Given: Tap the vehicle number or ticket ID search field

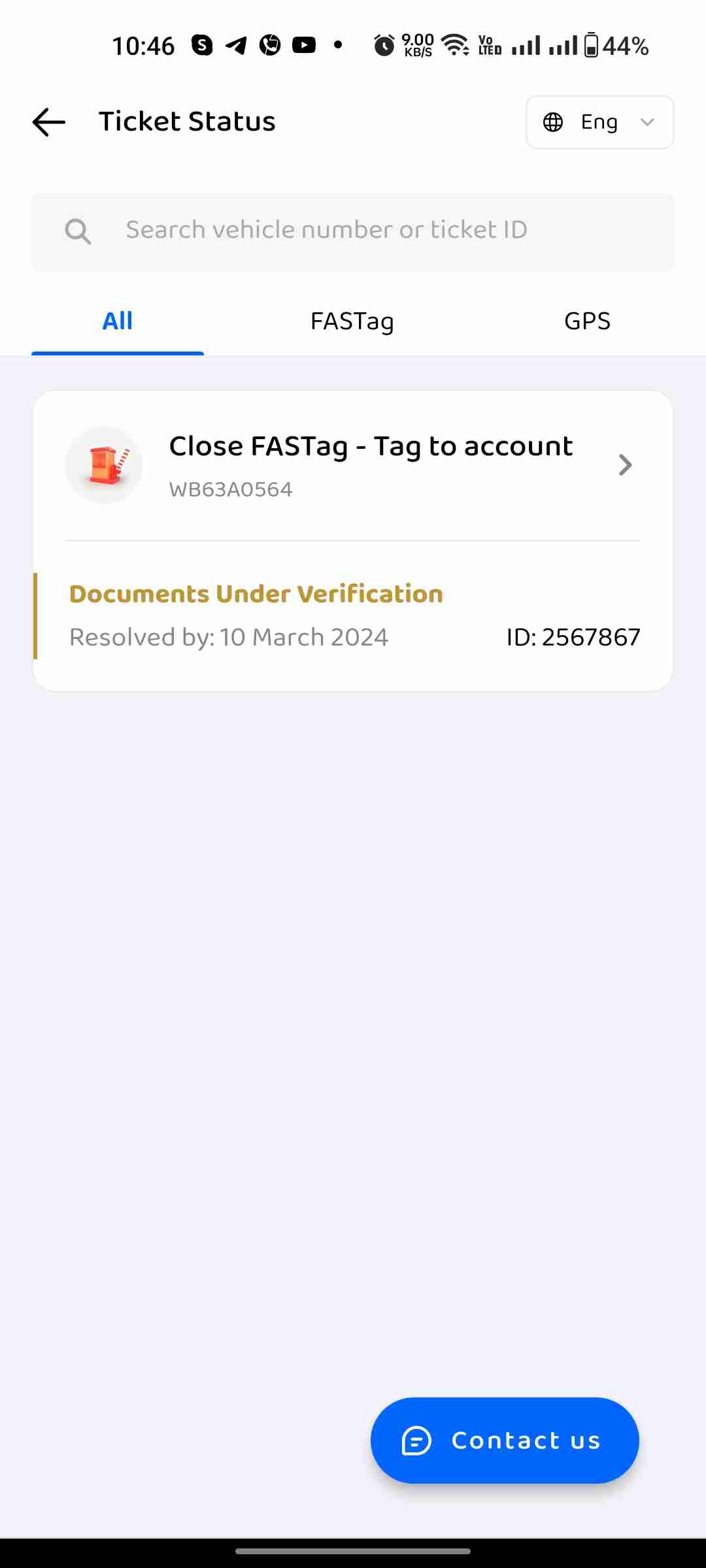Looking at the screenshot, I should 353,231.
